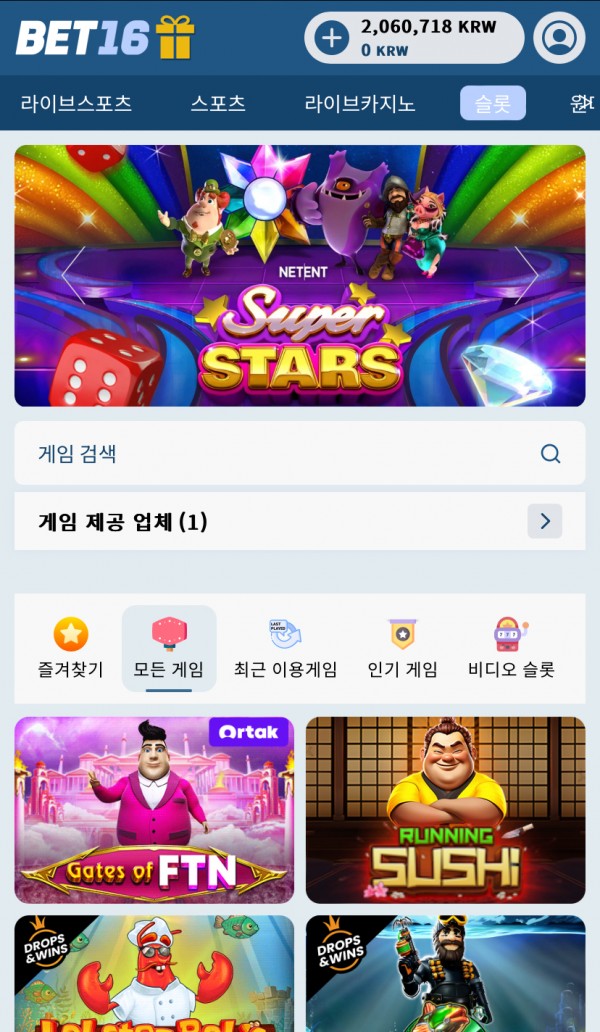Open the lobster chef Drops & Wins game
Screen dimensions: 600x1032
(x=154, y=974)
